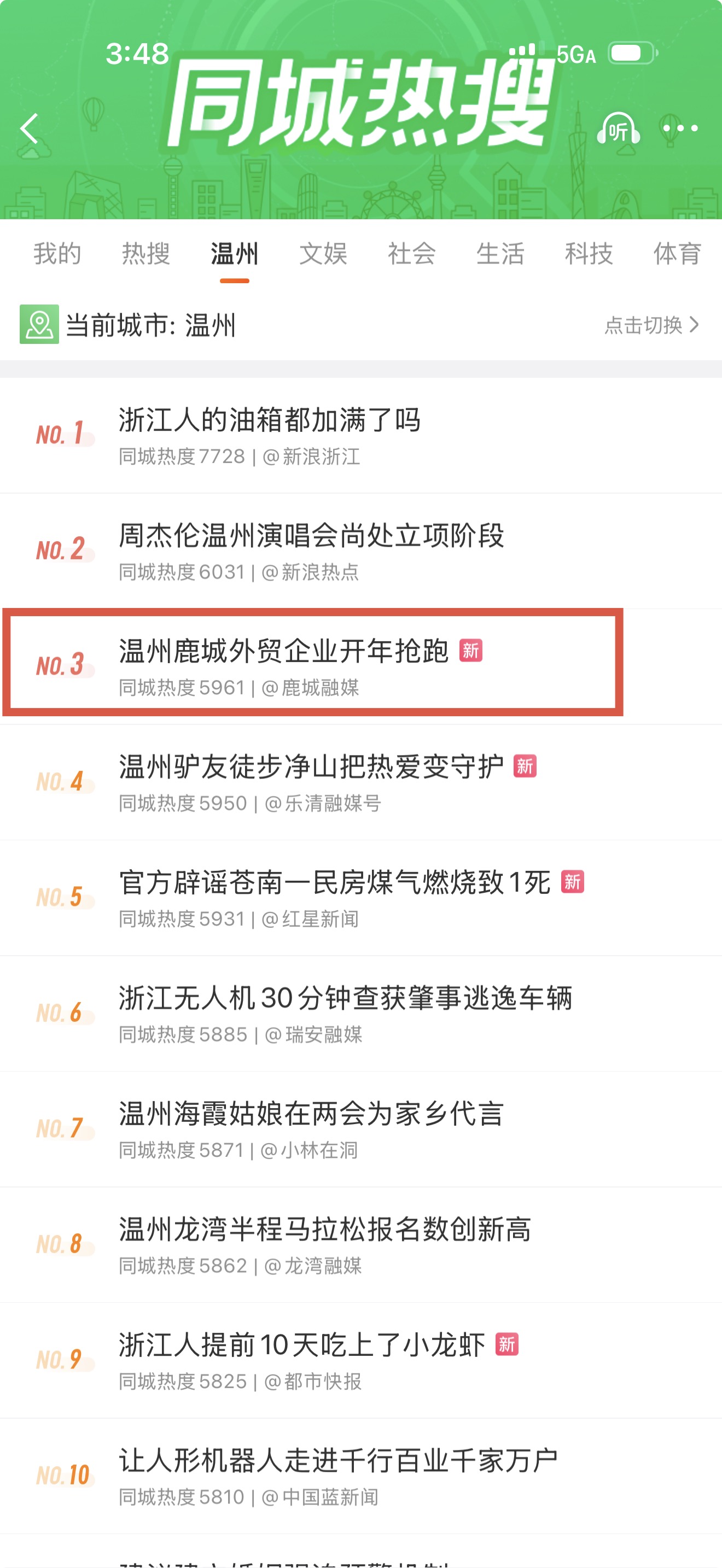This screenshot has height=1568, width=722.
Task: Open the 体育 tab
Action: click(x=677, y=254)
